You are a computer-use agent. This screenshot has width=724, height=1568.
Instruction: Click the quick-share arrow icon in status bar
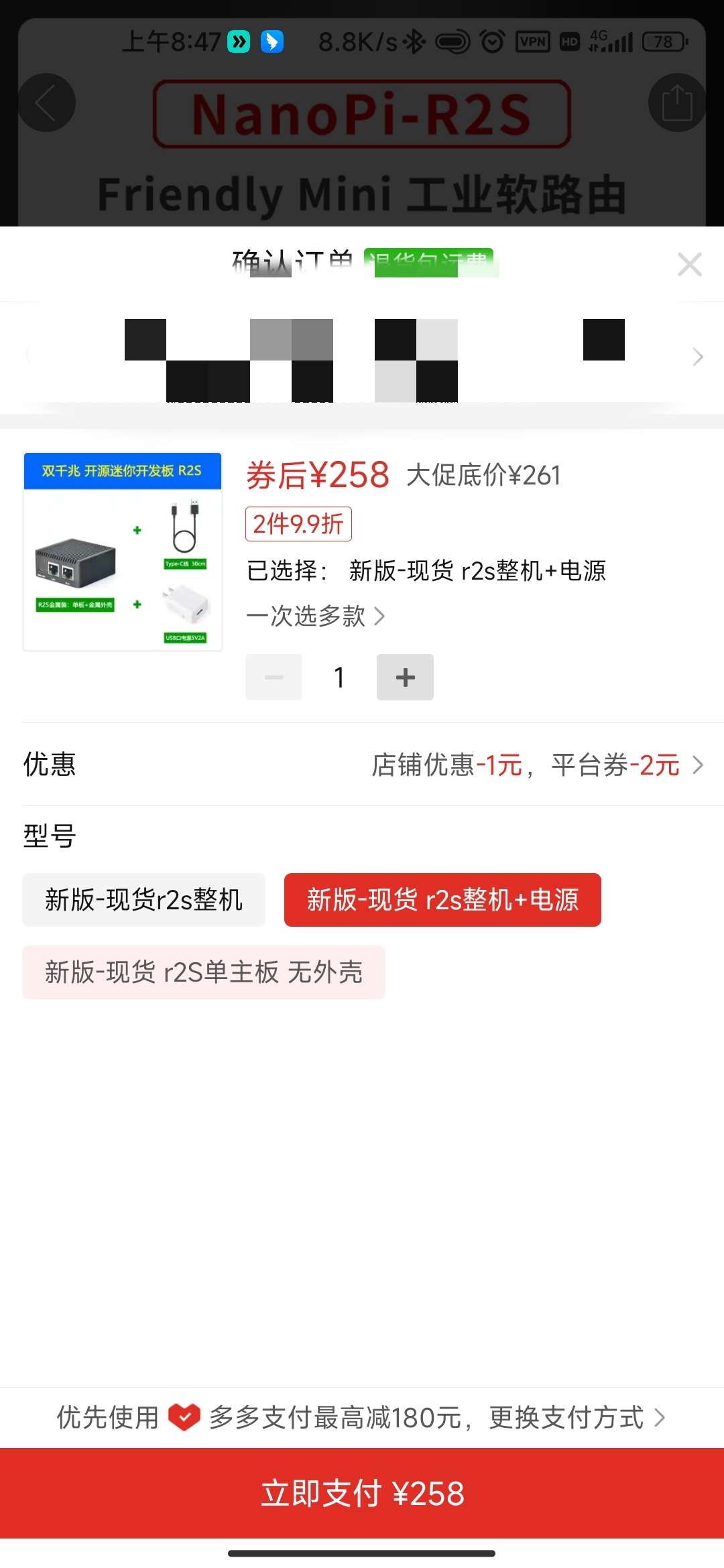[238, 42]
